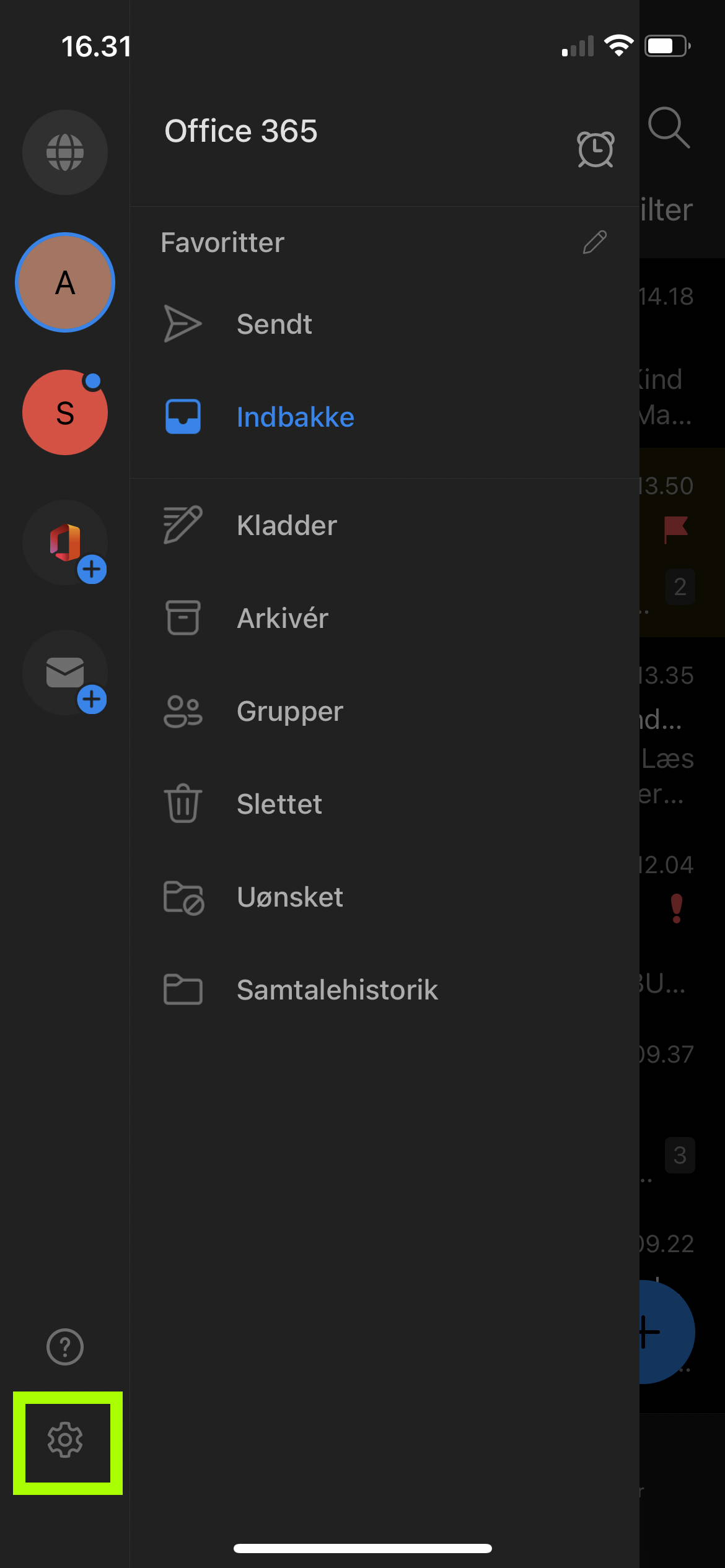725x1568 pixels.
Task: Open the settings gear icon
Action: [65, 1440]
